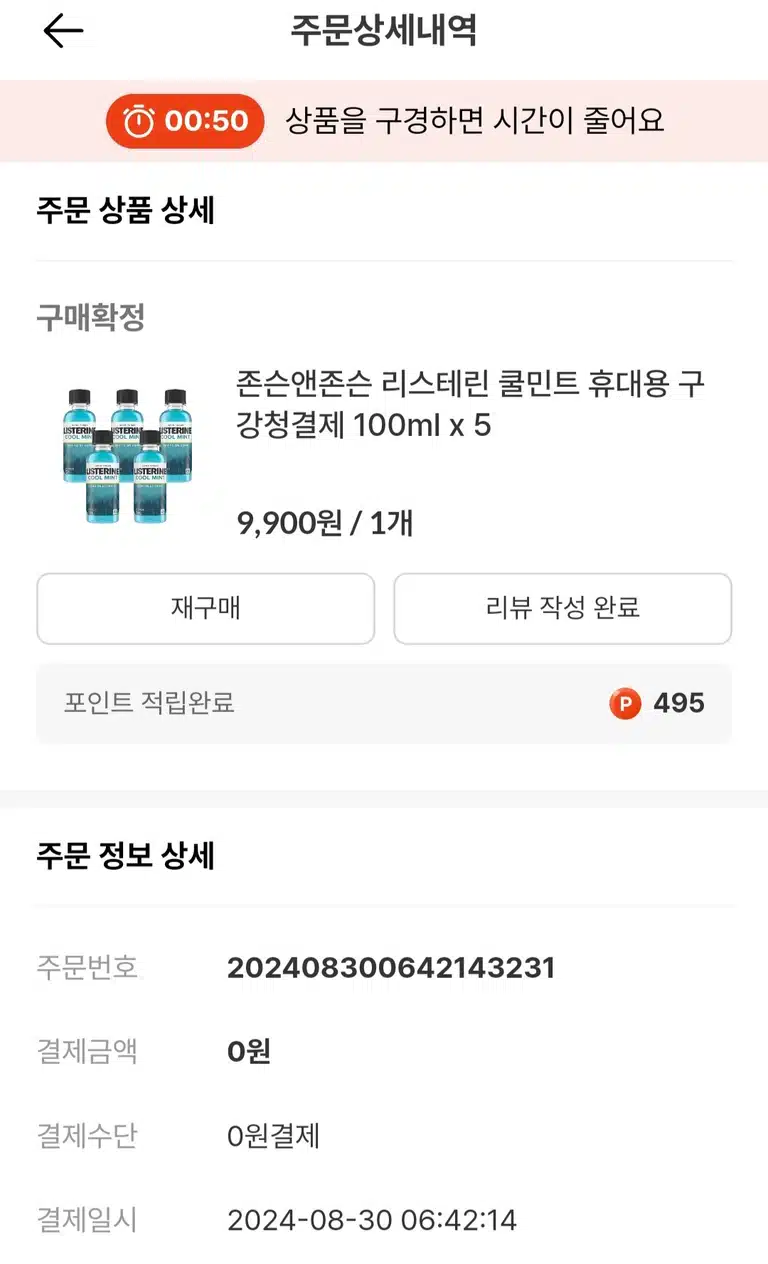Go back using the top-left arrow
Viewport: 768px width, 1264px height.
click(x=63, y=32)
